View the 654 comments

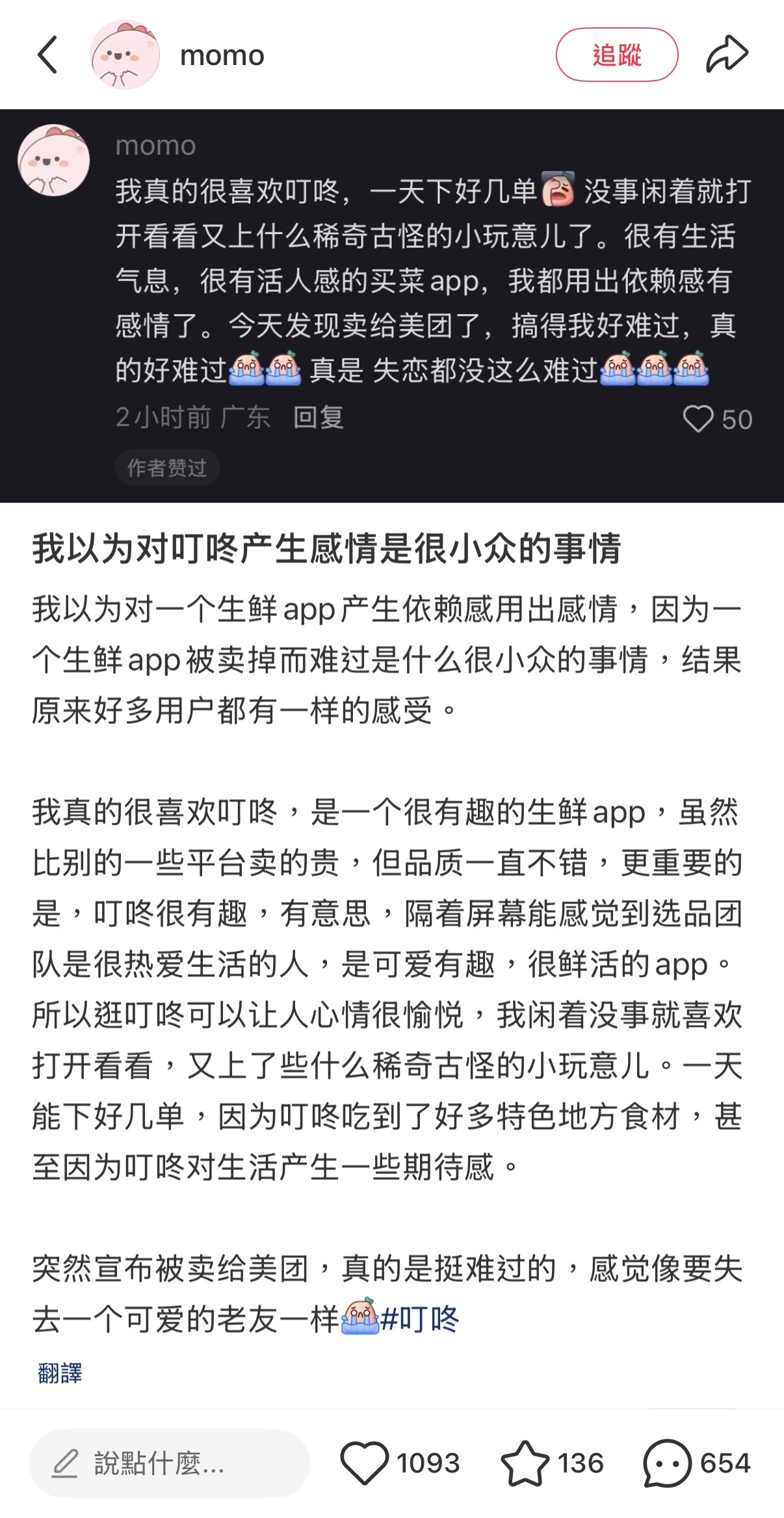click(667, 1463)
